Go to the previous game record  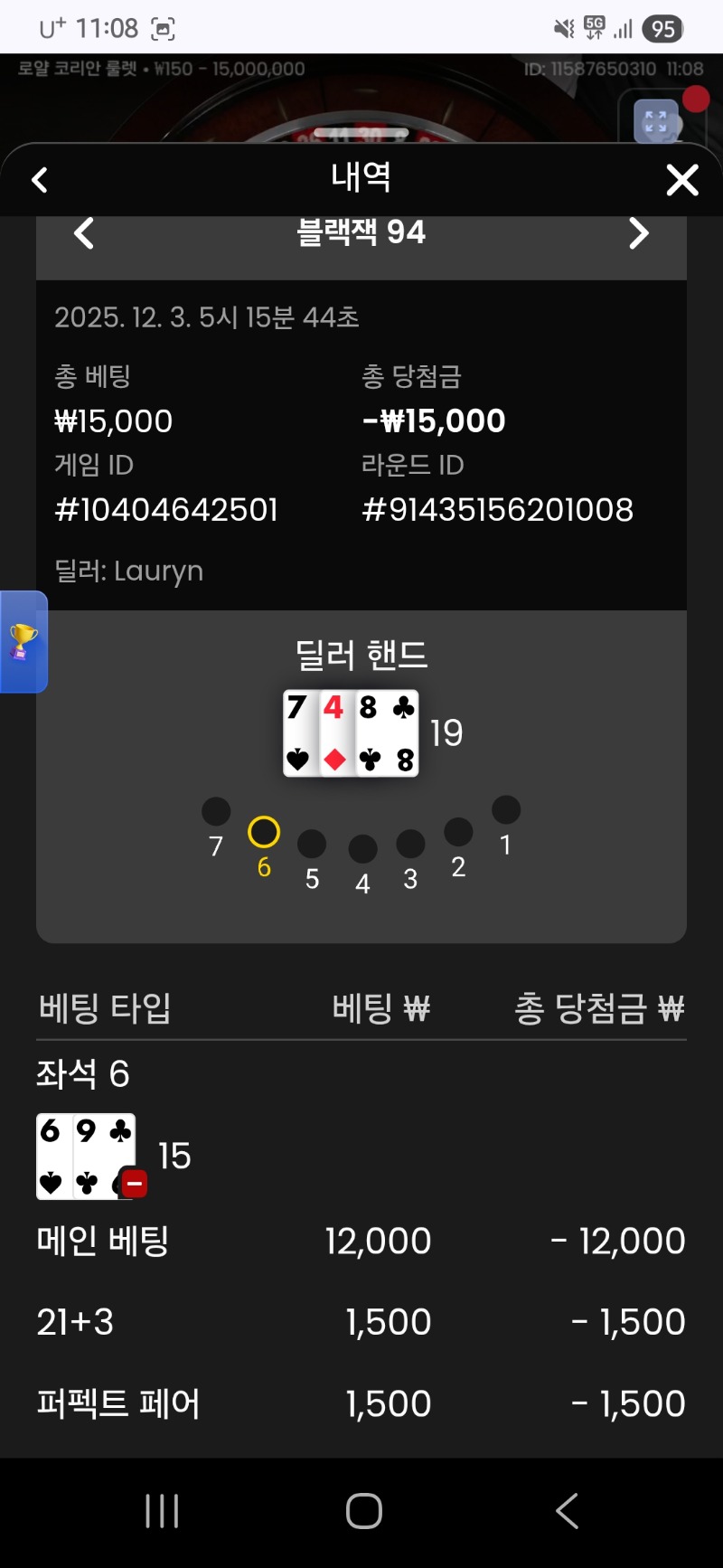[84, 233]
